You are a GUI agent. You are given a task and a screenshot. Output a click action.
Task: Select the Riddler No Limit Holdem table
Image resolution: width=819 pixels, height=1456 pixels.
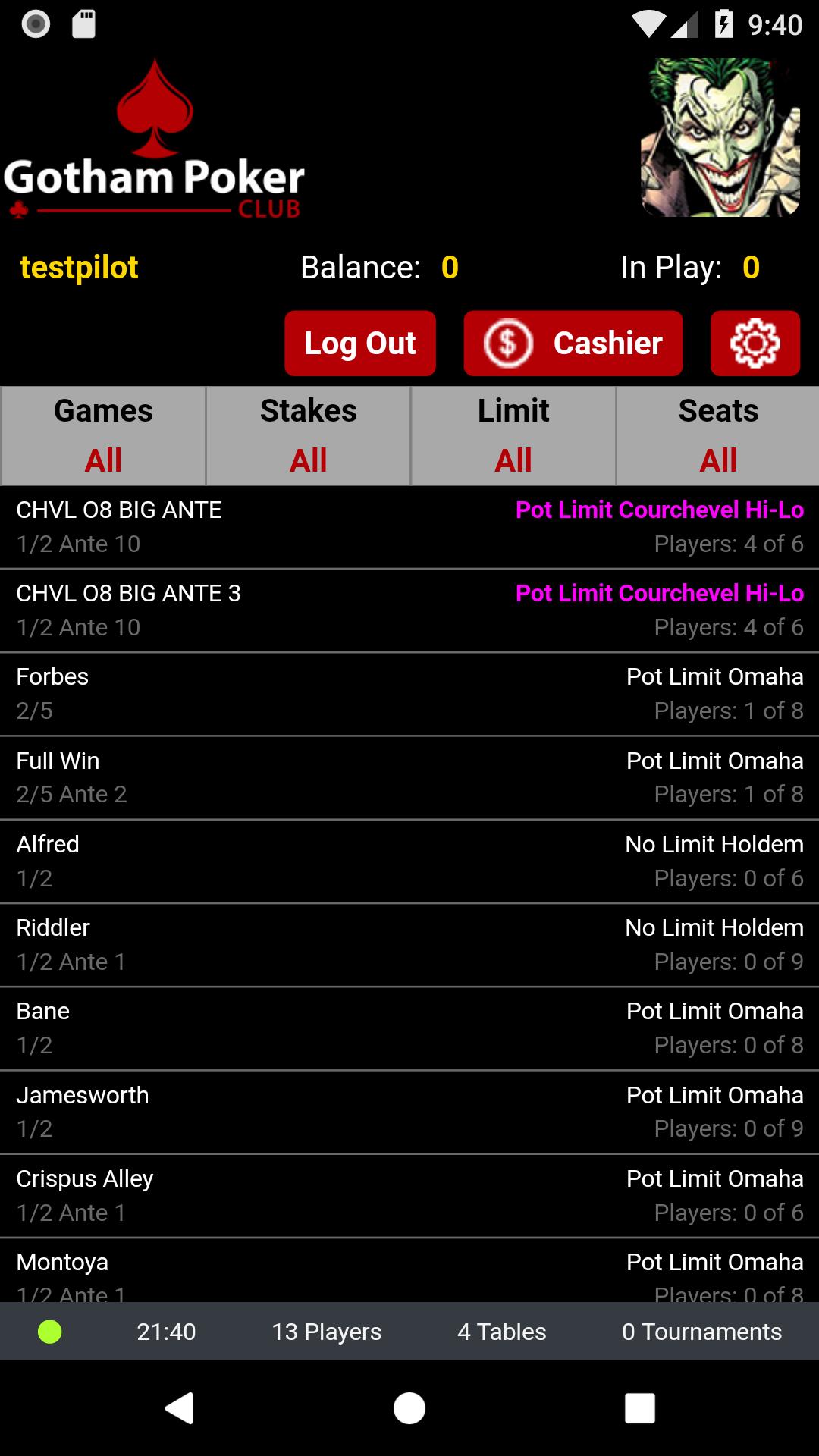pyautogui.click(x=409, y=943)
